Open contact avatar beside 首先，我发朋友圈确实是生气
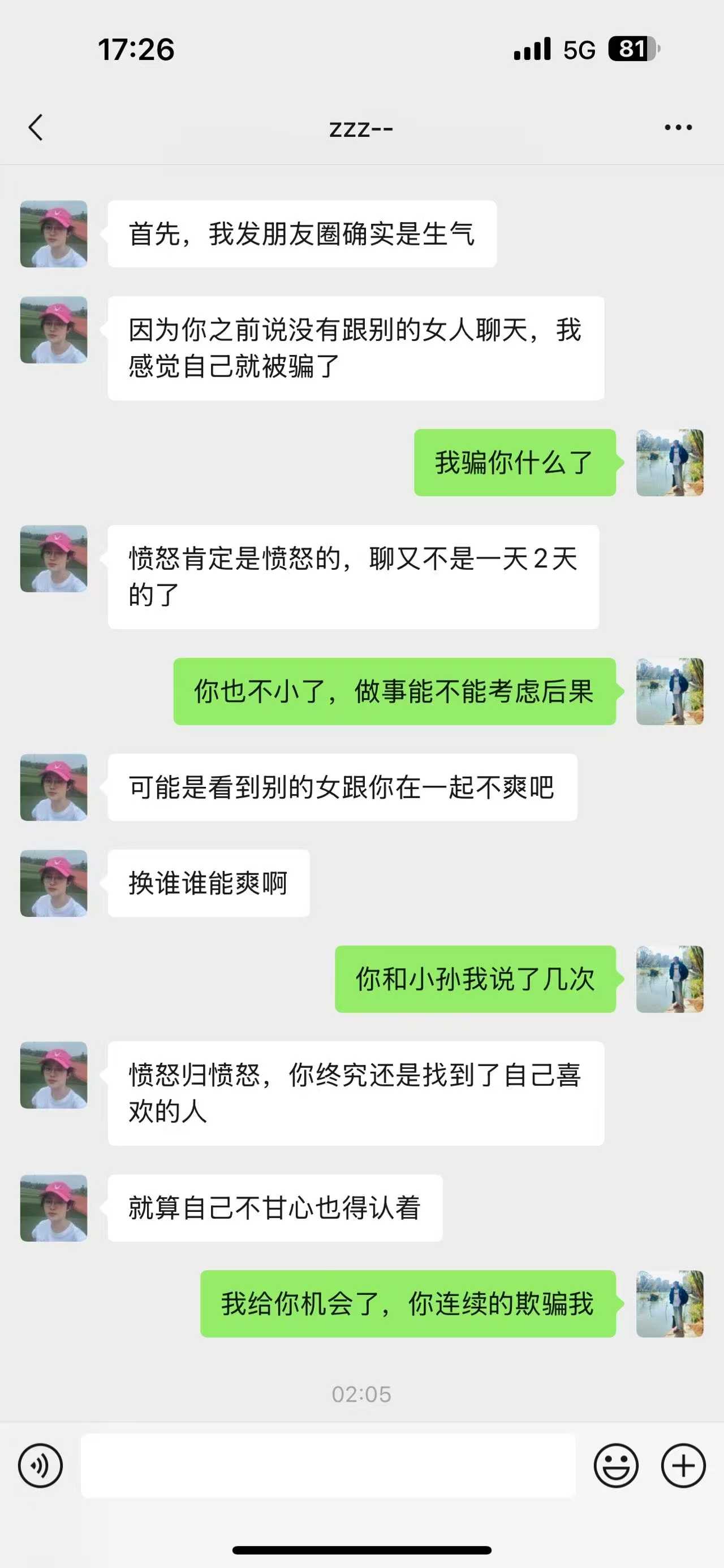This screenshot has height=1568, width=724. click(x=54, y=235)
